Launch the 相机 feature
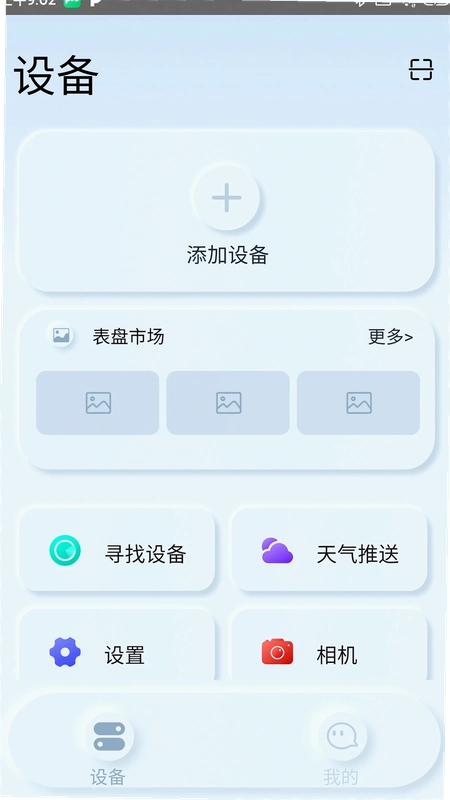 pyautogui.click(x=329, y=647)
